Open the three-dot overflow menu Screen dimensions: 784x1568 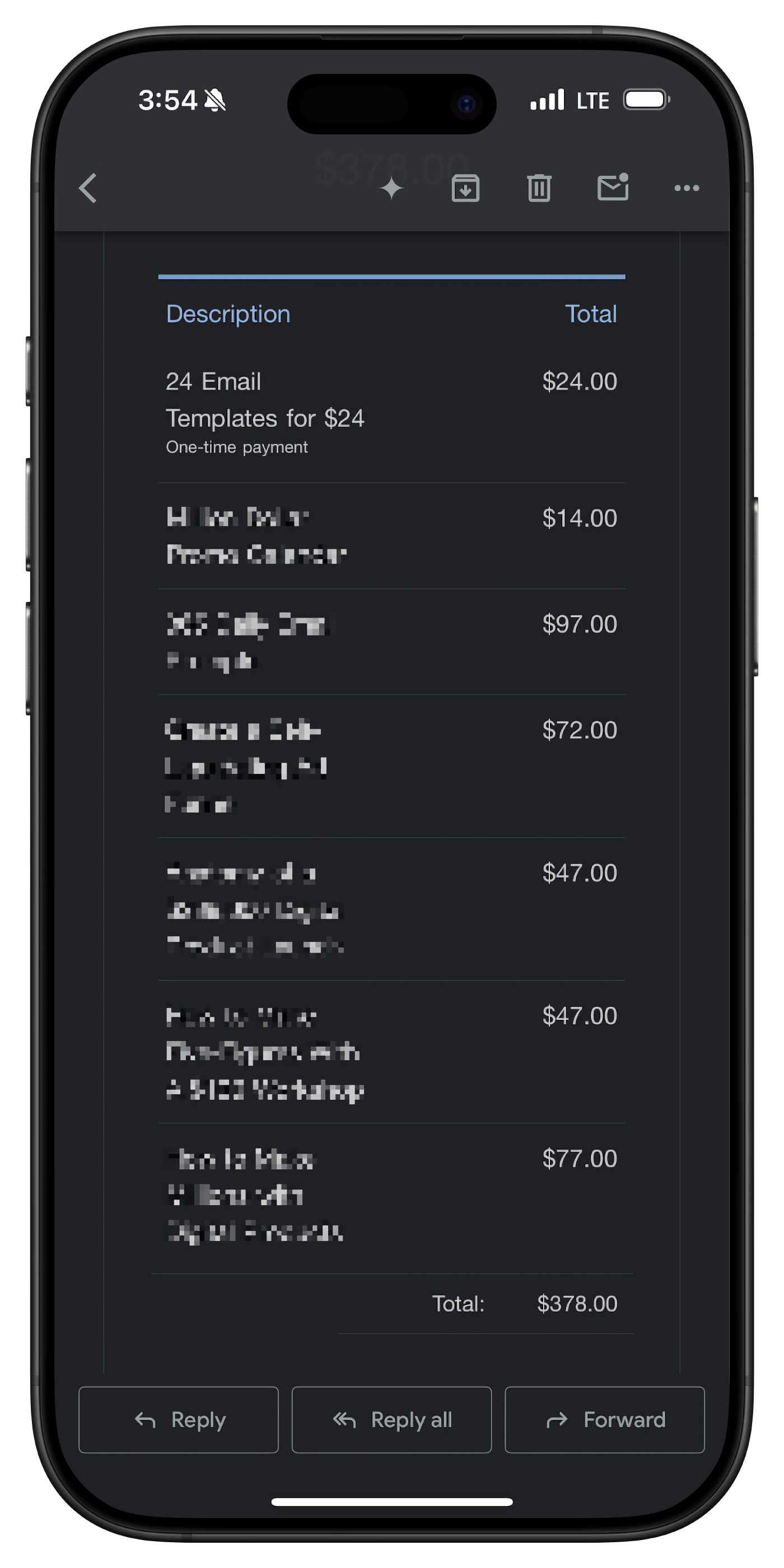coord(687,188)
